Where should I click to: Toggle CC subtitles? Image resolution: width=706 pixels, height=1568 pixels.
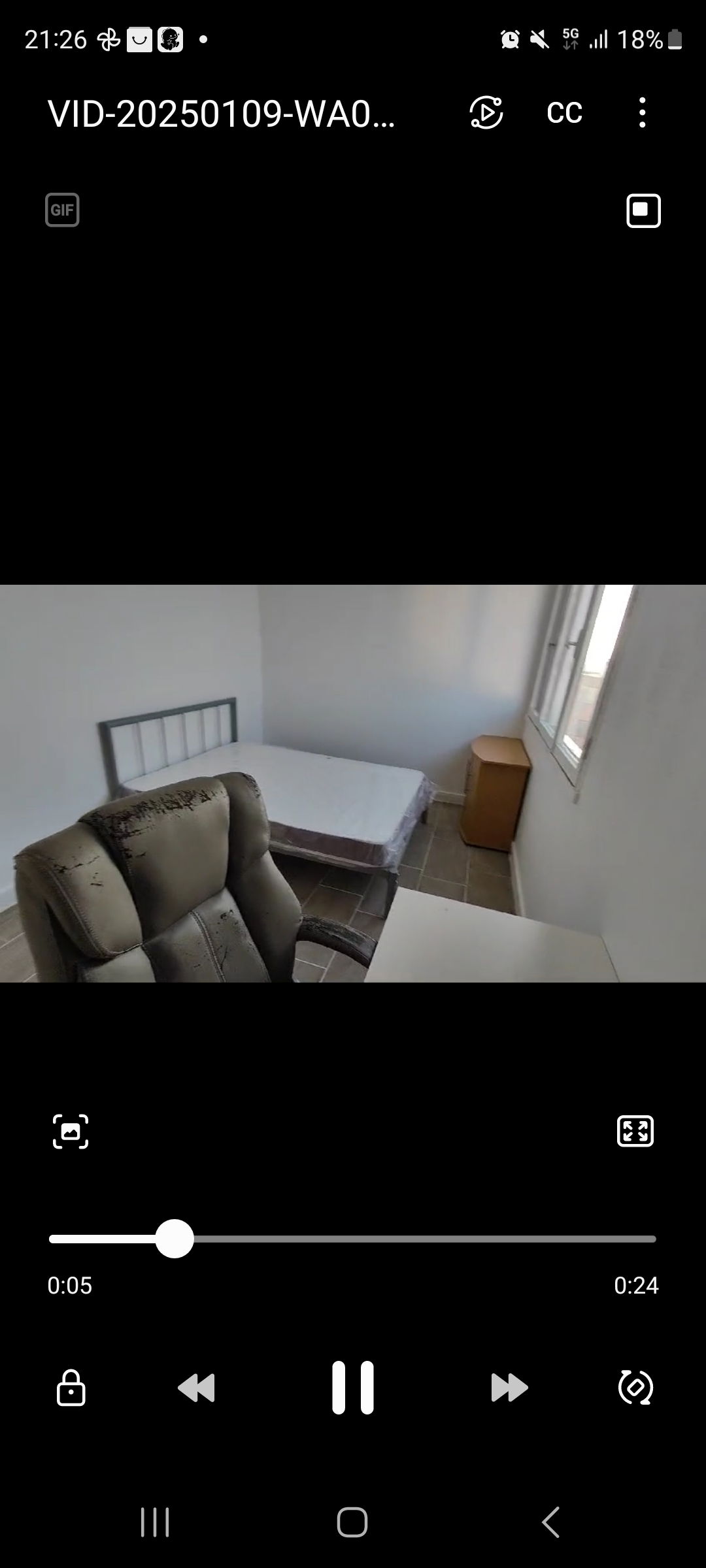click(564, 112)
